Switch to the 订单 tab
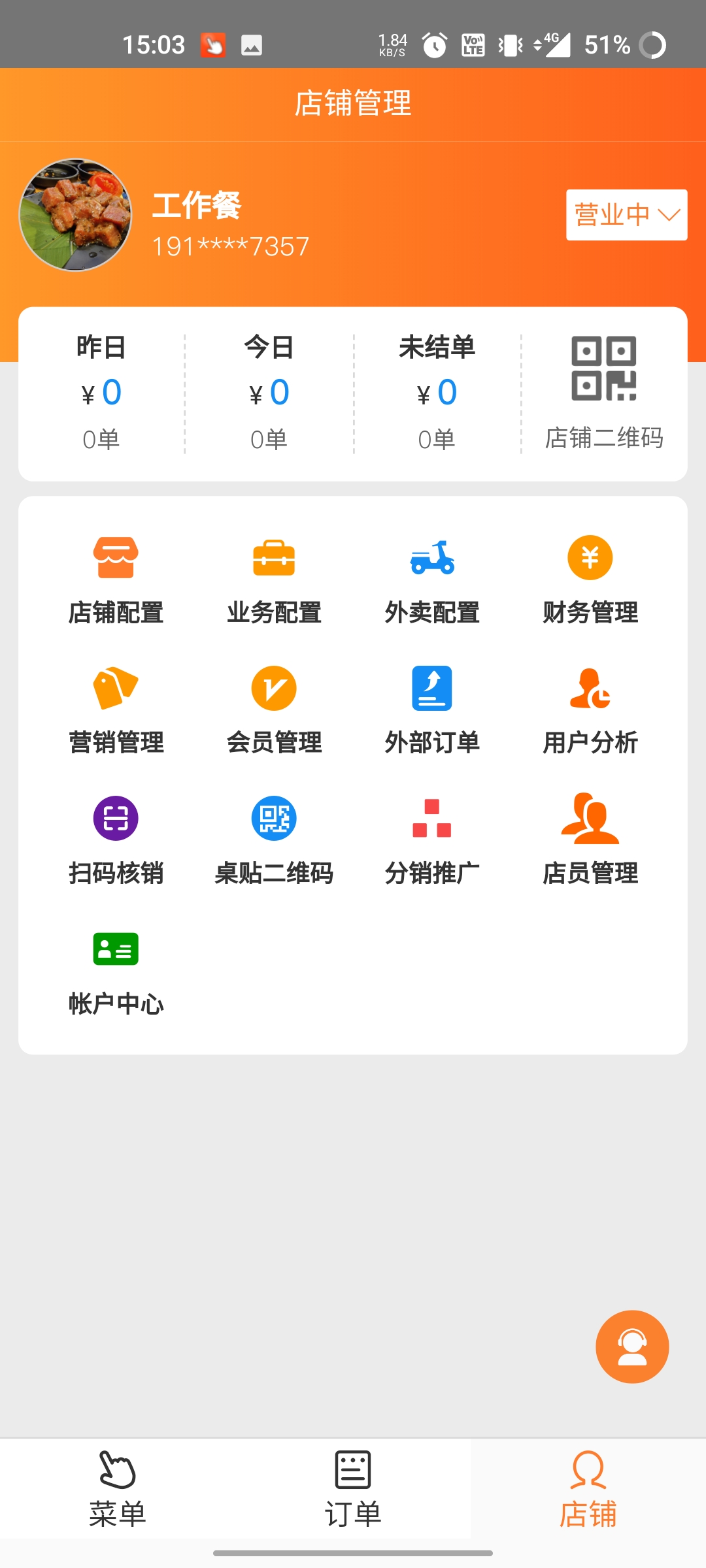The height and width of the screenshot is (1568, 706). tap(353, 1489)
